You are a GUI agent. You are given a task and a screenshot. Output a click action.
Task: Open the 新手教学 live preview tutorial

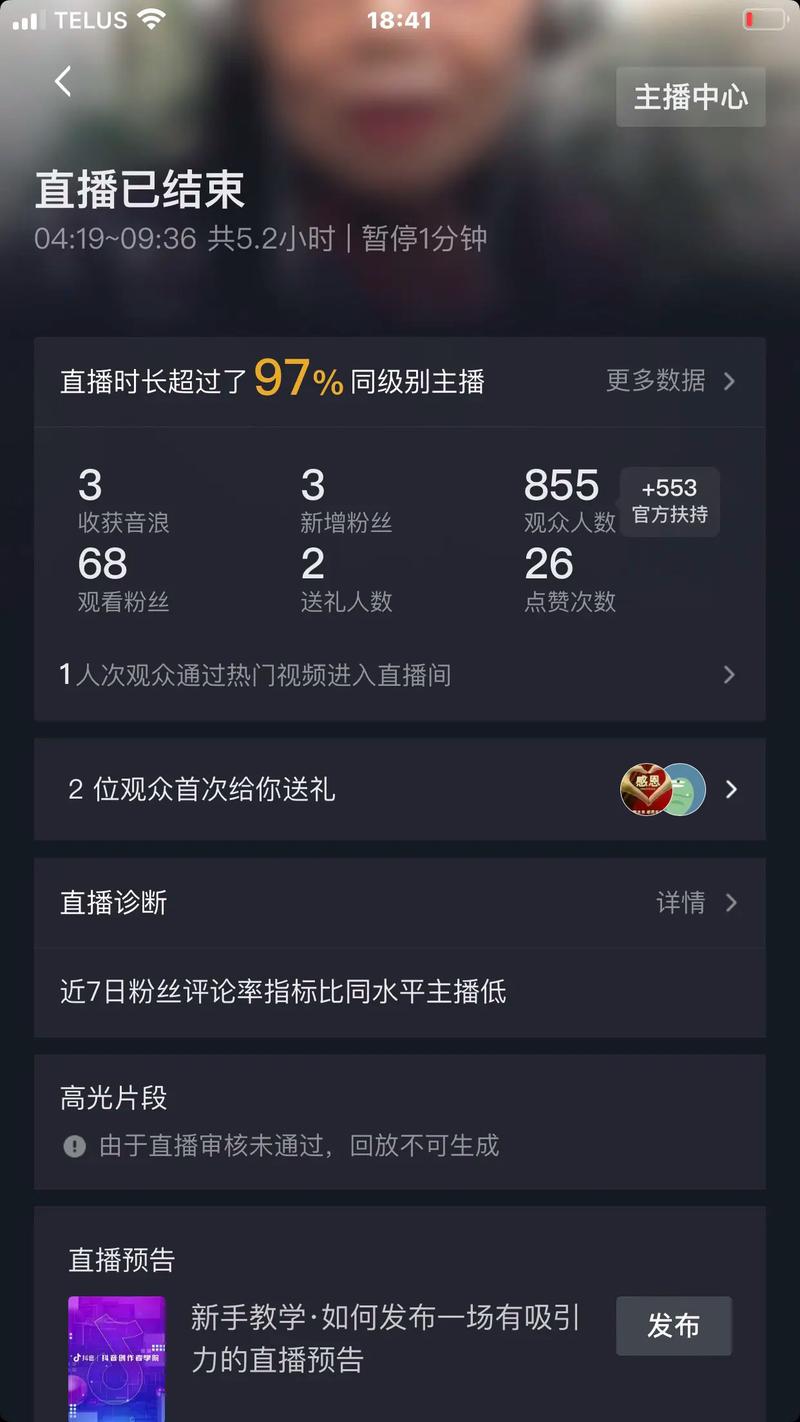tap(386, 1338)
